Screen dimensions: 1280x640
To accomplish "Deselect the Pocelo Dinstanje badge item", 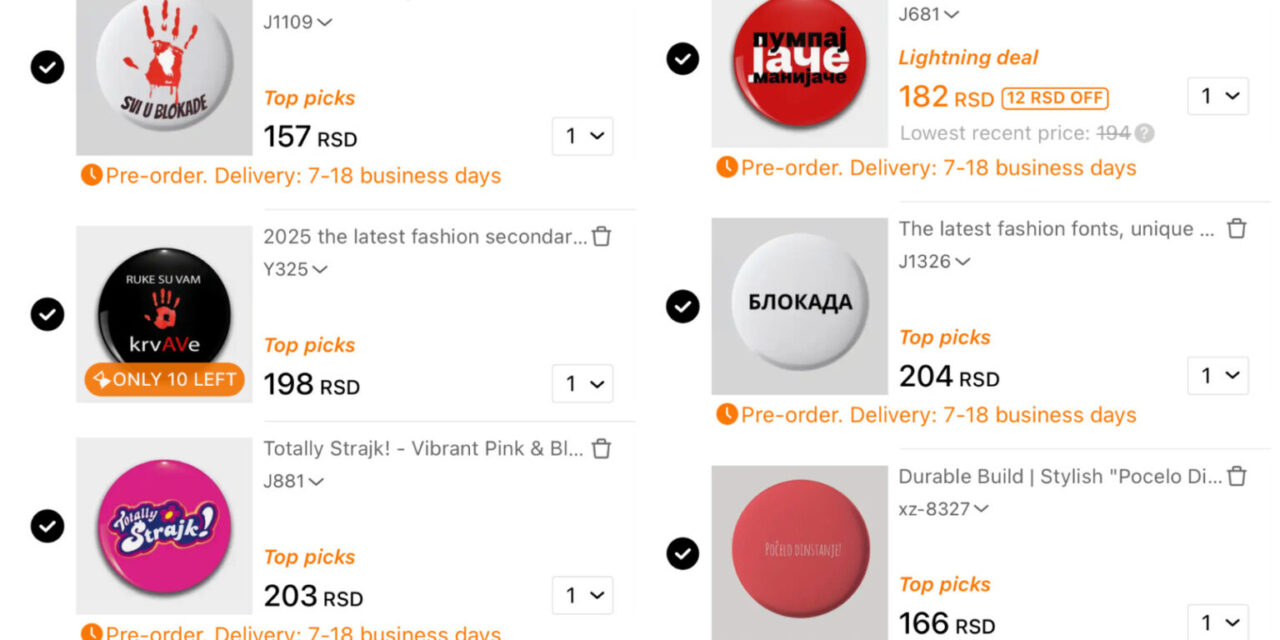I will [x=683, y=552].
